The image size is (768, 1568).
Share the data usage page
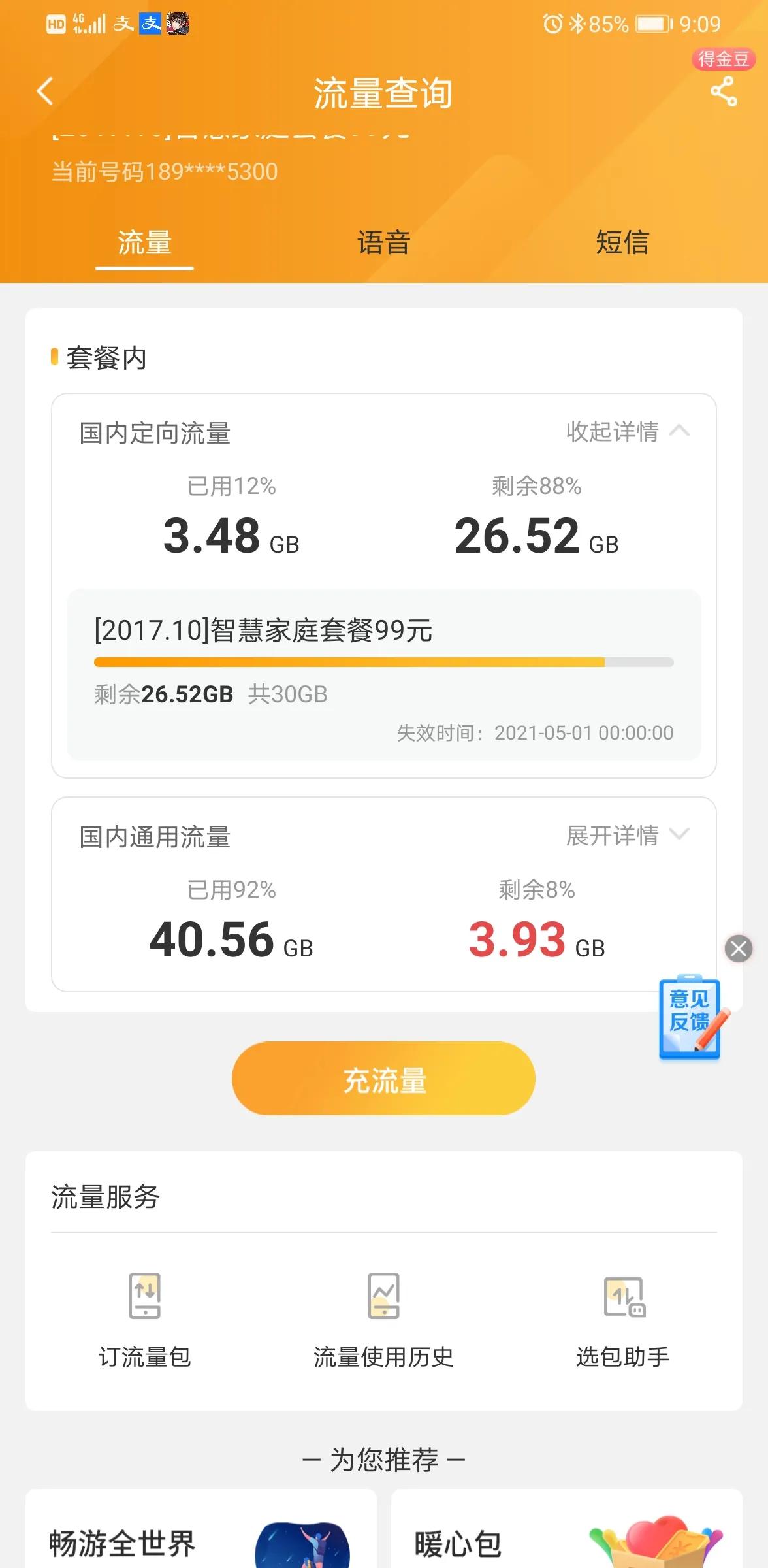click(x=723, y=92)
